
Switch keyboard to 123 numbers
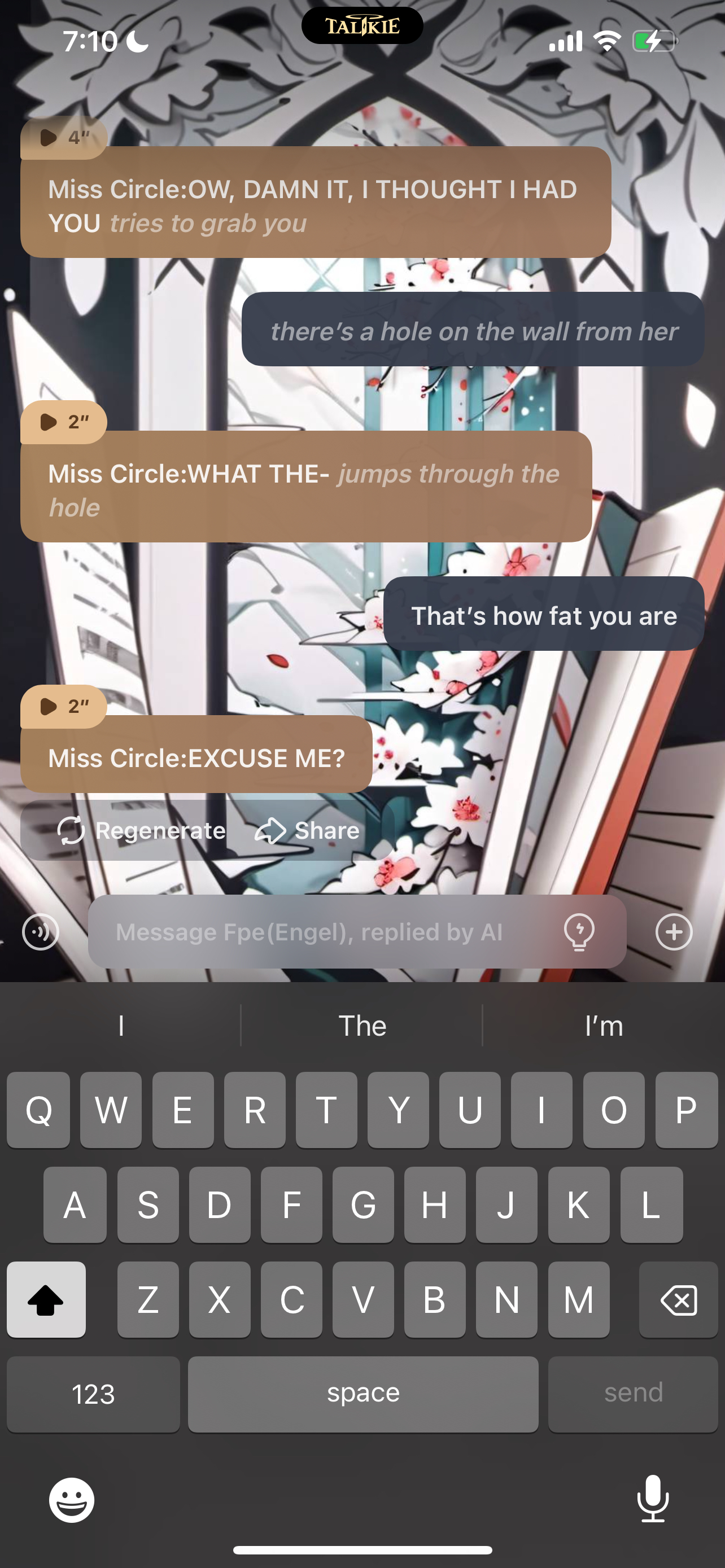coord(93,1394)
